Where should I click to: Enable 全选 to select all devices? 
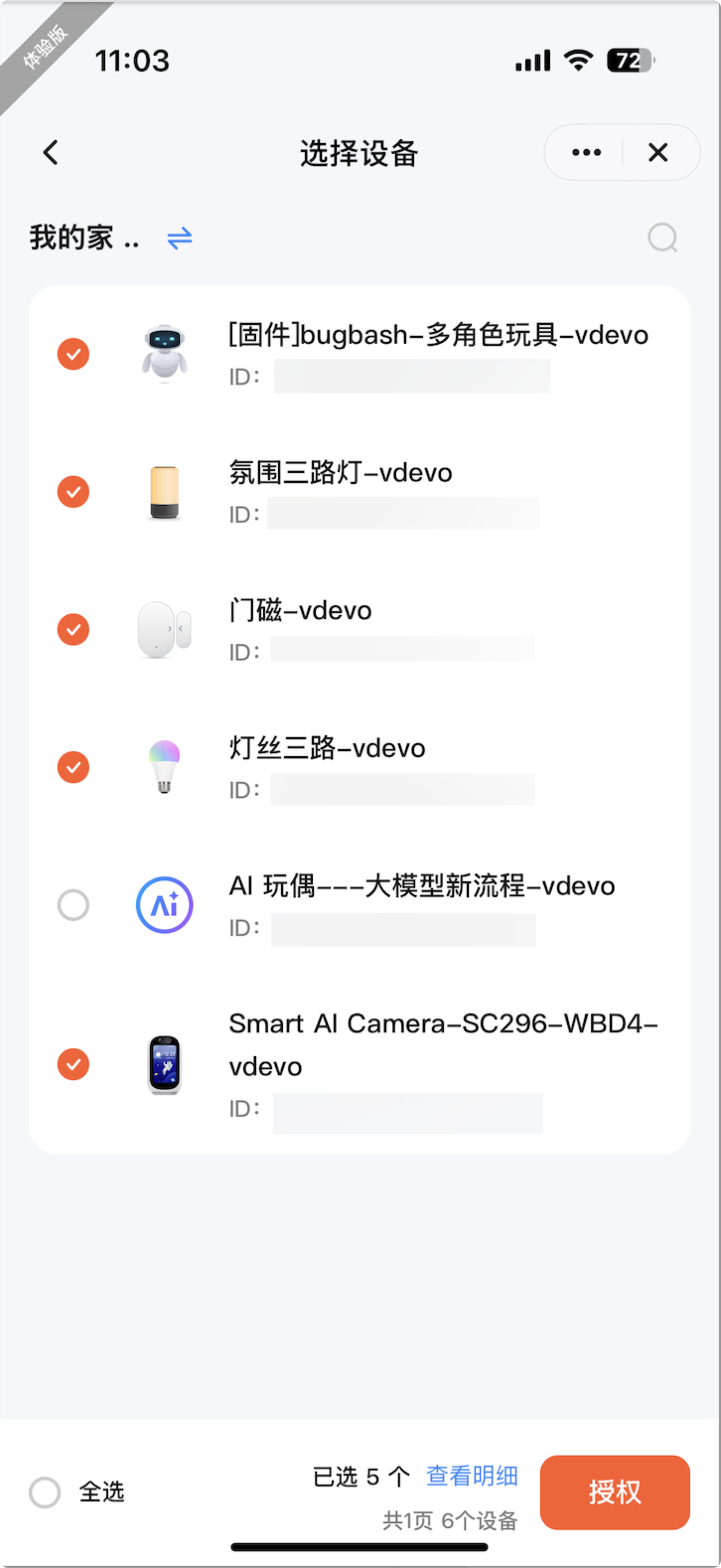coord(44,1492)
